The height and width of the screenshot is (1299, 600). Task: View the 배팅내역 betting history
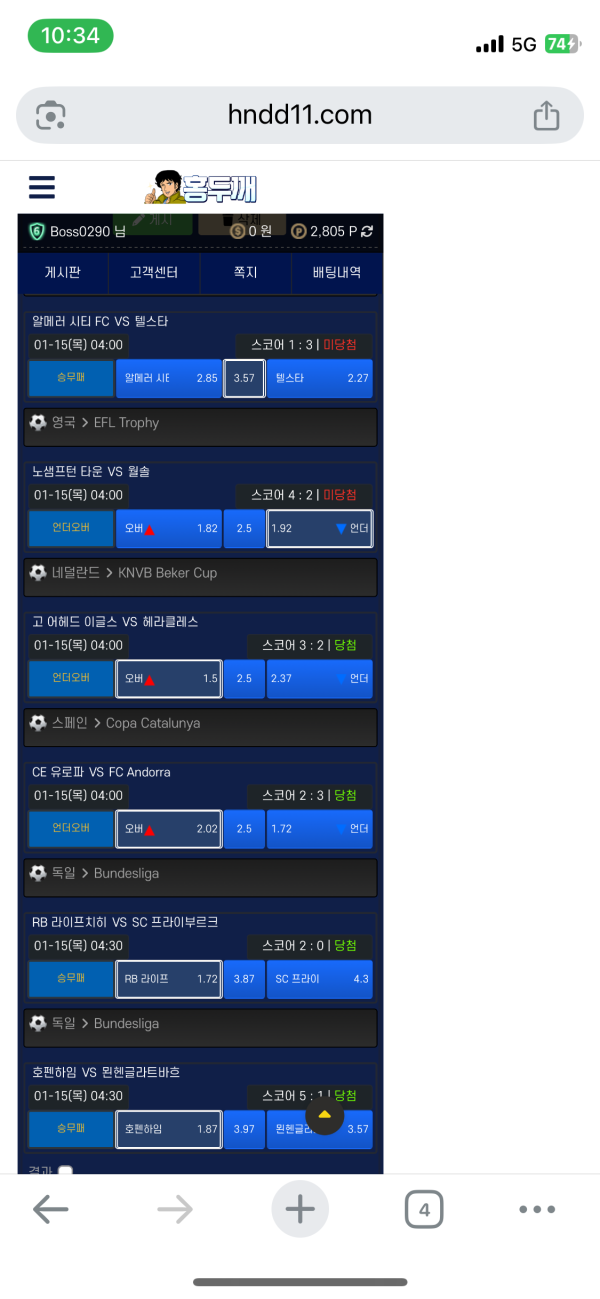coord(336,272)
